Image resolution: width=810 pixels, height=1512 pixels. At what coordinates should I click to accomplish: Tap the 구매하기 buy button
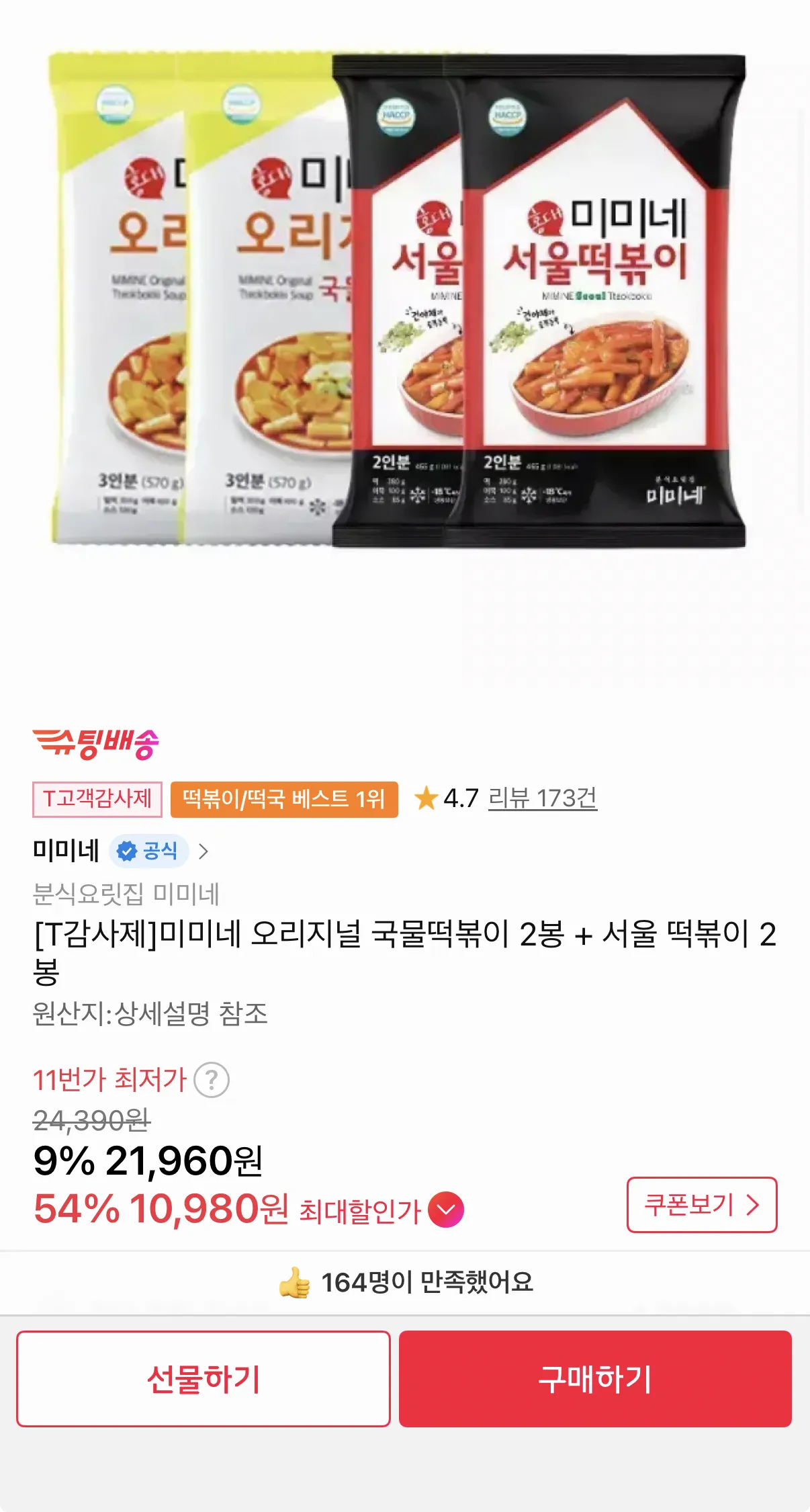(x=595, y=1378)
